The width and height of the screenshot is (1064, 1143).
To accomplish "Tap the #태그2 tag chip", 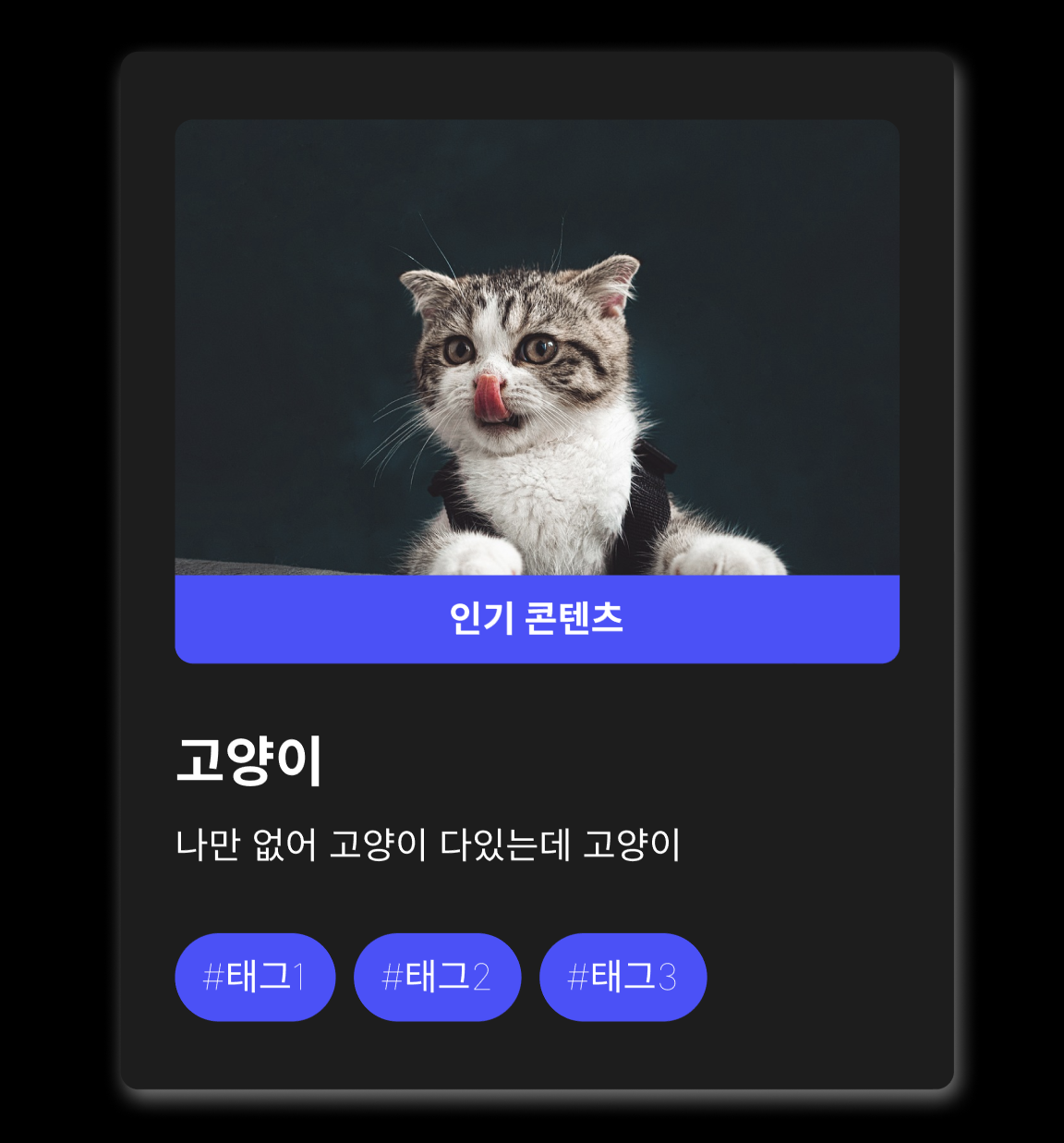I will (437, 977).
